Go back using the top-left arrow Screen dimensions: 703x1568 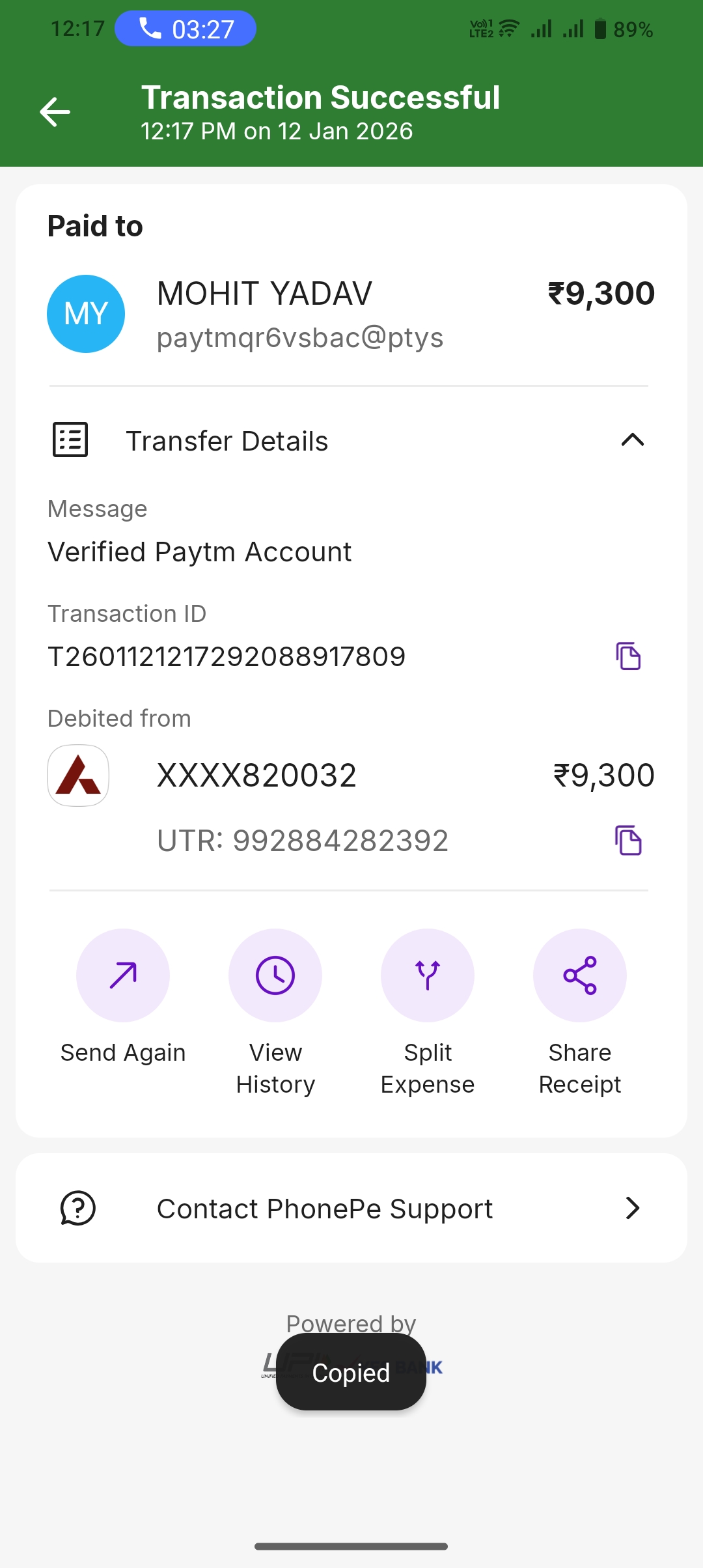[55, 112]
